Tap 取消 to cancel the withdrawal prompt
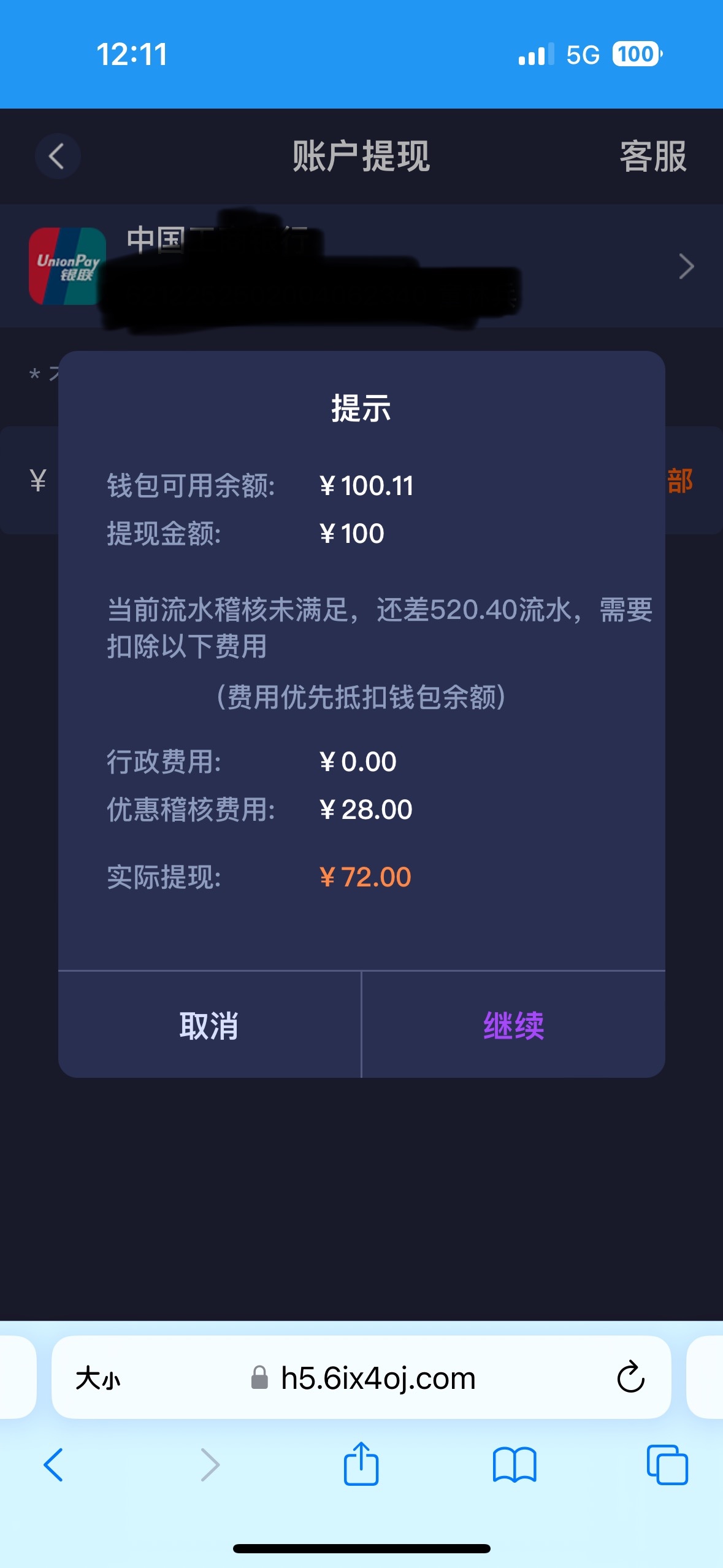This screenshot has width=723, height=1568. pyautogui.click(x=209, y=1025)
